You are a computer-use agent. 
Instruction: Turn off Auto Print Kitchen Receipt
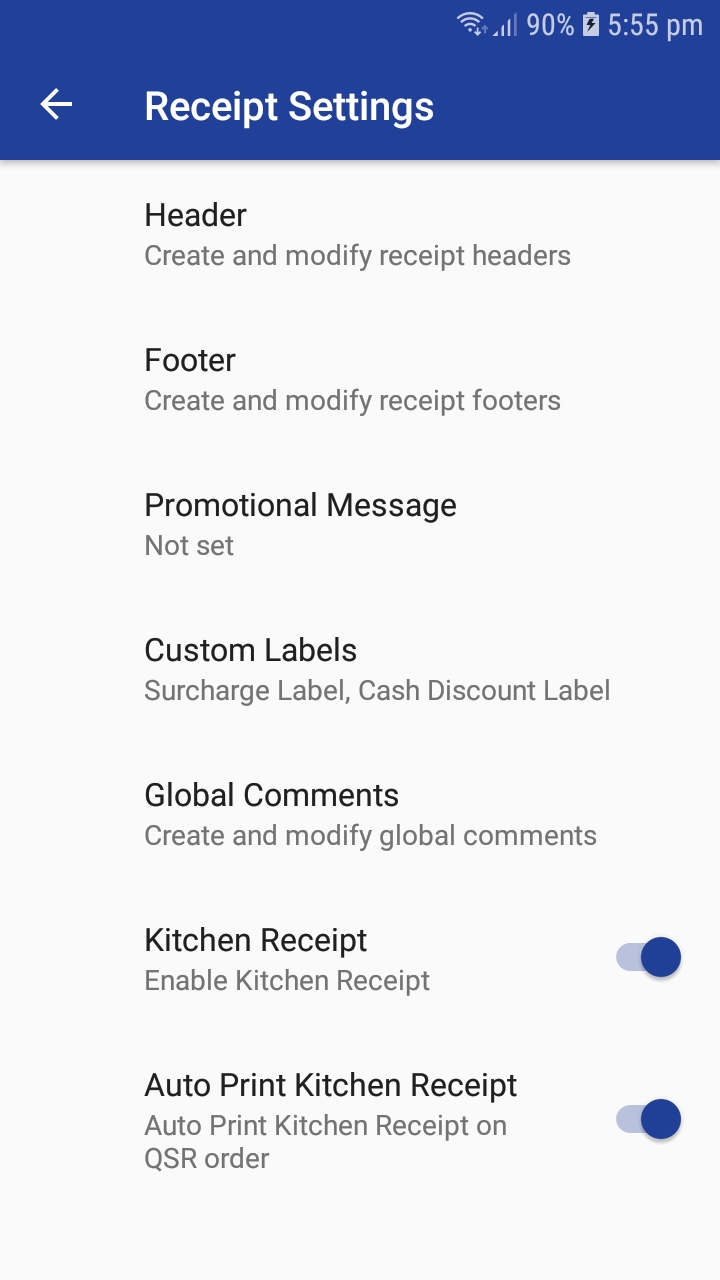648,1119
